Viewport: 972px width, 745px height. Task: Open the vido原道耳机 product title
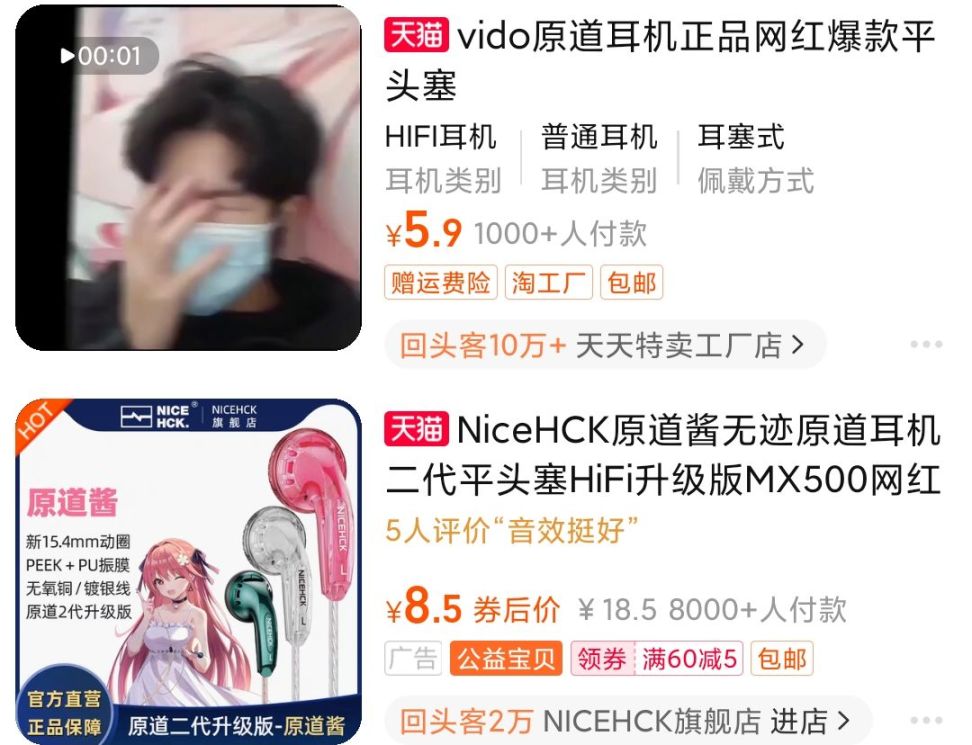click(661, 61)
